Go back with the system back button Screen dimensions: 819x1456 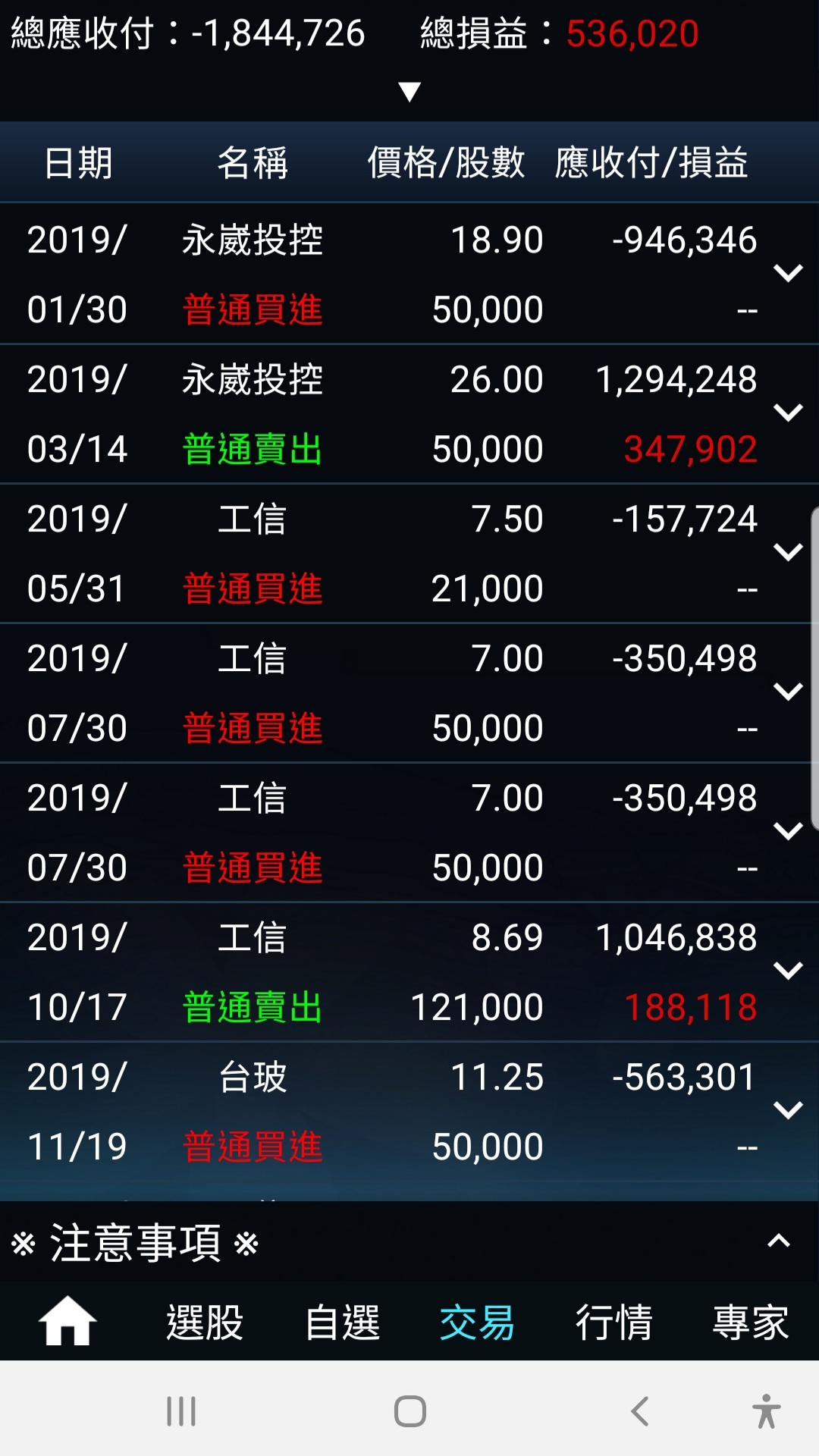pyautogui.click(x=639, y=1411)
